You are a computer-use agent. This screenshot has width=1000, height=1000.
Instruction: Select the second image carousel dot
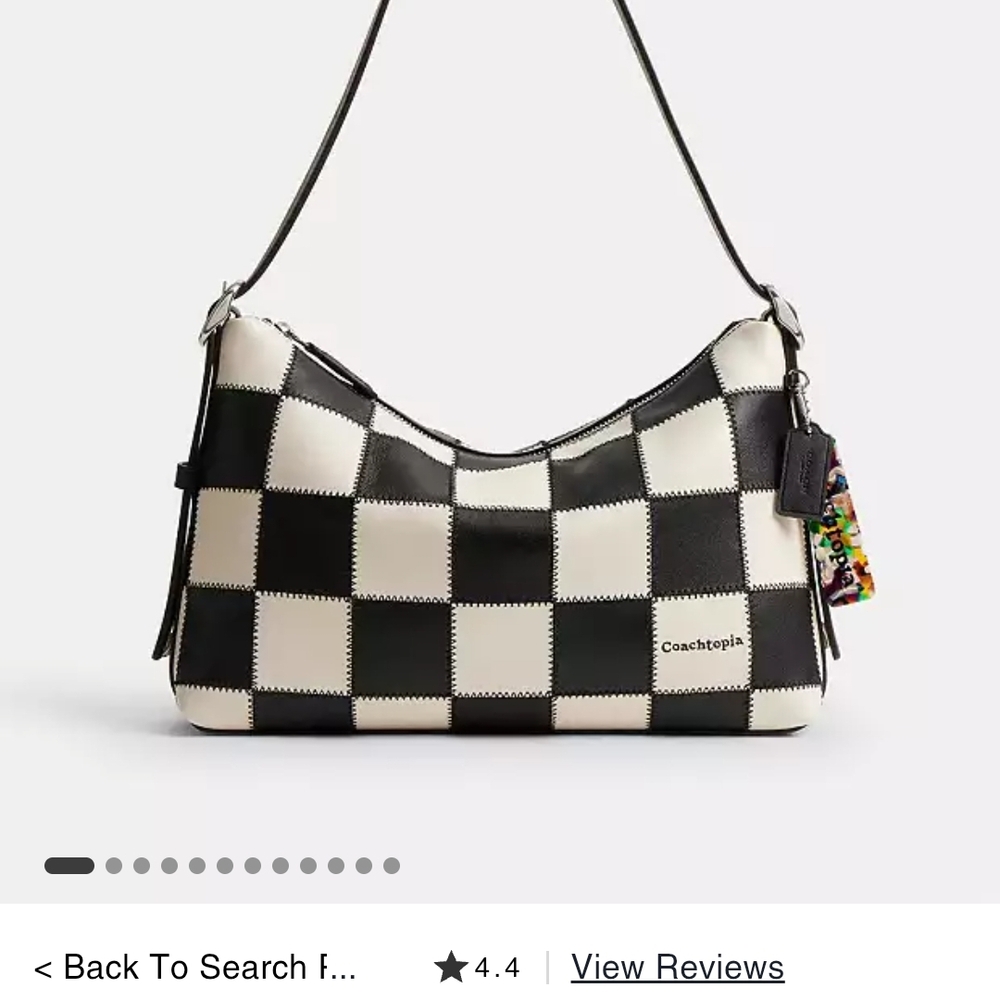click(x=114, y=866)
